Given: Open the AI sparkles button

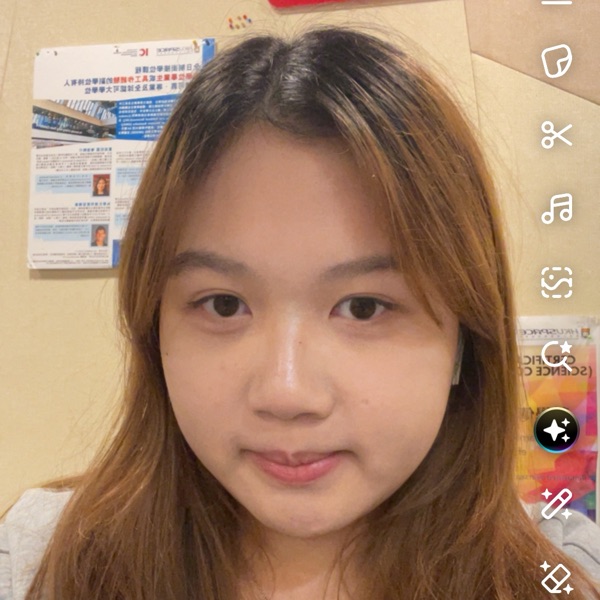Looking at the screenshot, I should pos(557,431).
